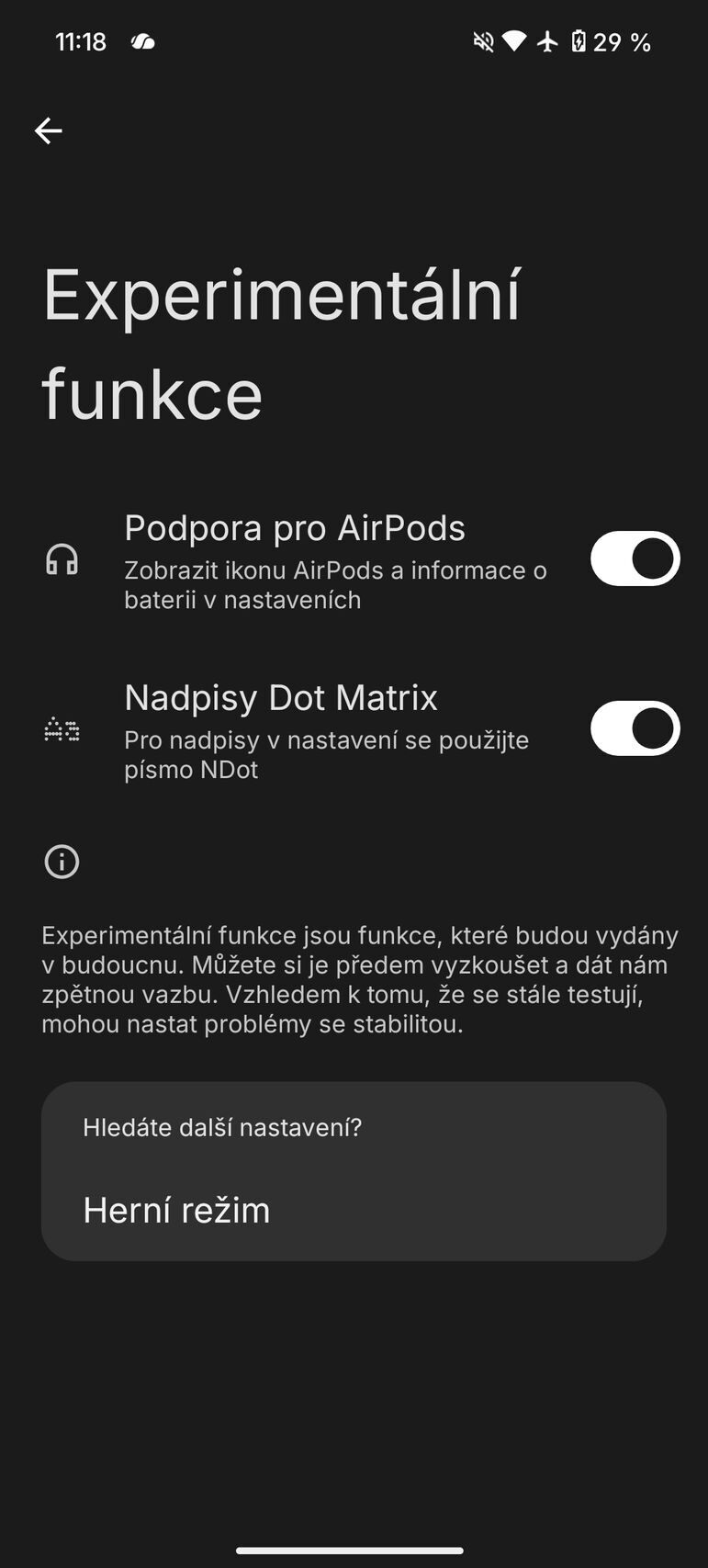Viewport: 708px width, 1568px height.
Task: Tap the back arrow at the top
Action: (x=48, y=130)
